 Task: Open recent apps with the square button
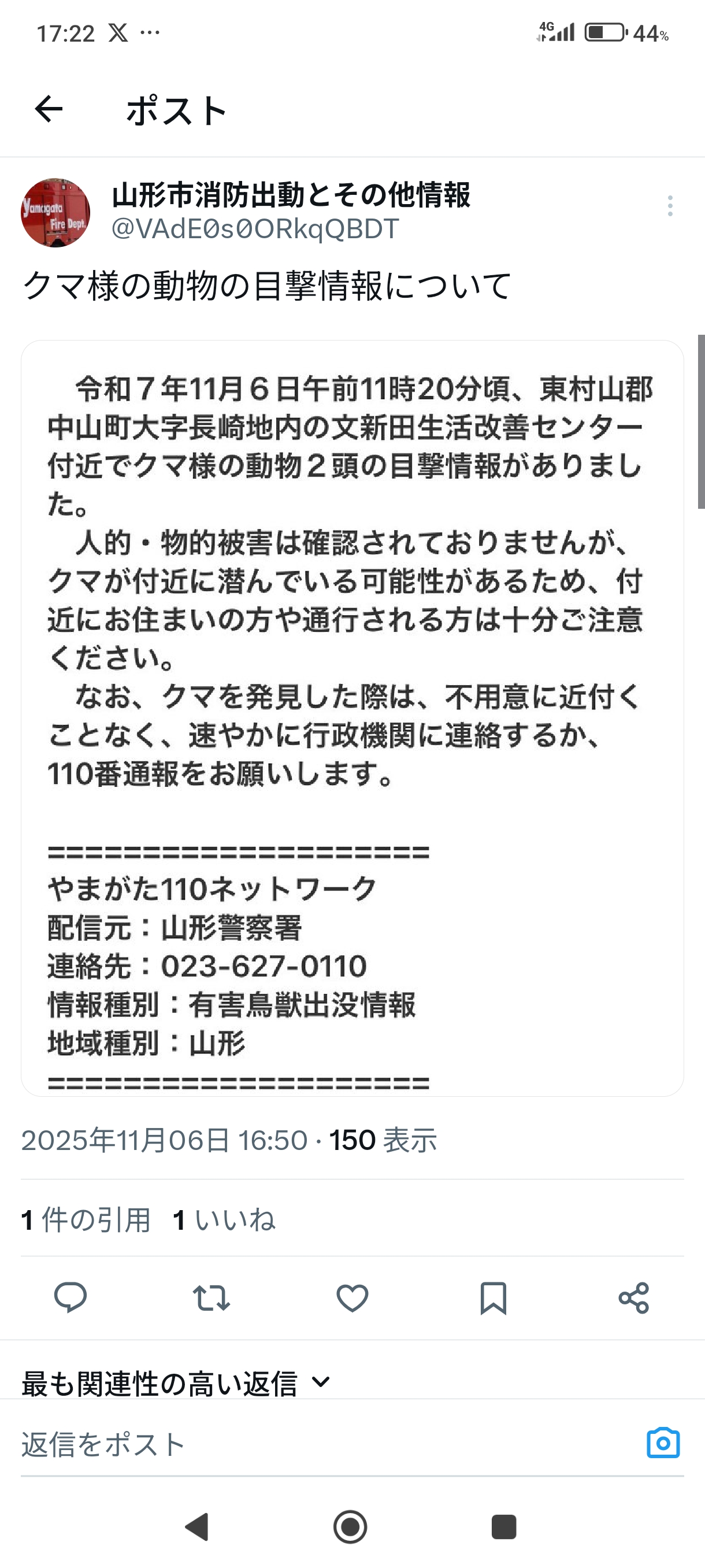504,1526
